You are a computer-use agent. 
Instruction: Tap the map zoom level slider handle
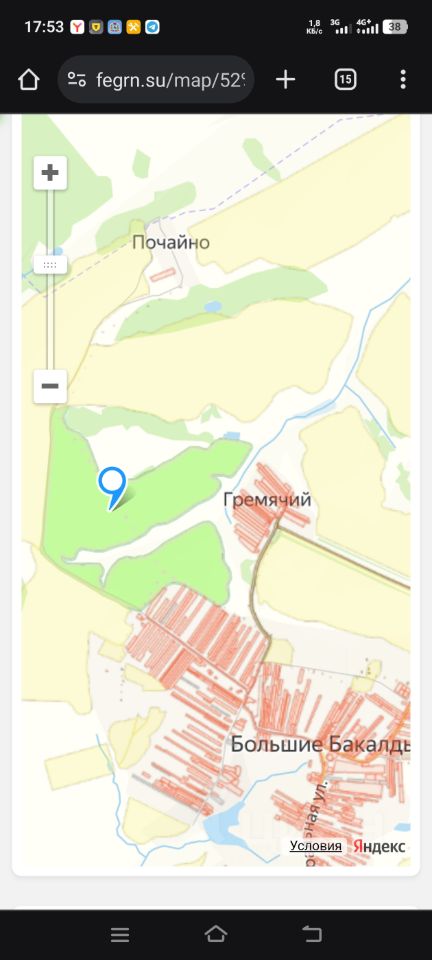click(x=50, y=265)
